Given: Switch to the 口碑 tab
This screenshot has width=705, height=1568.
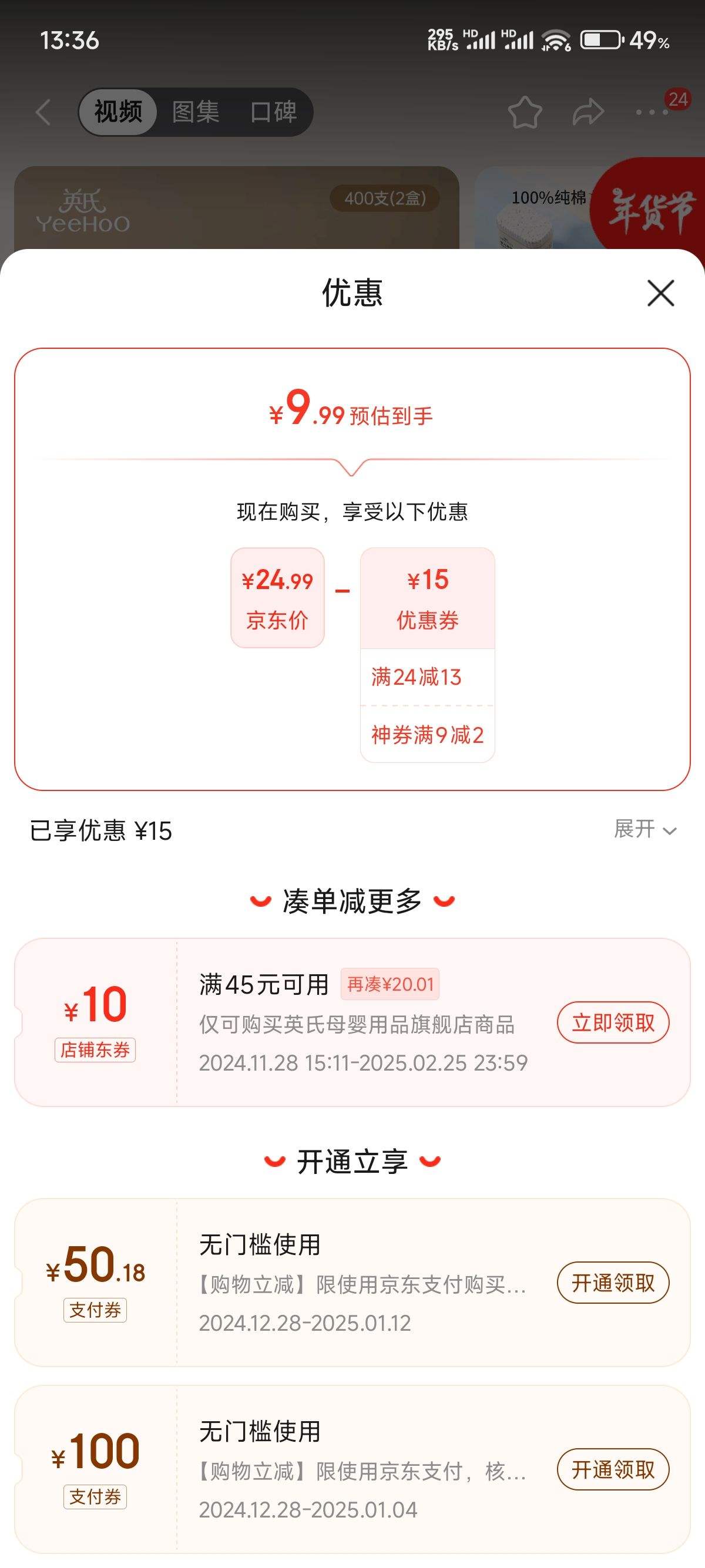Looking at the screenshot, I should click(x=273, y=112).
